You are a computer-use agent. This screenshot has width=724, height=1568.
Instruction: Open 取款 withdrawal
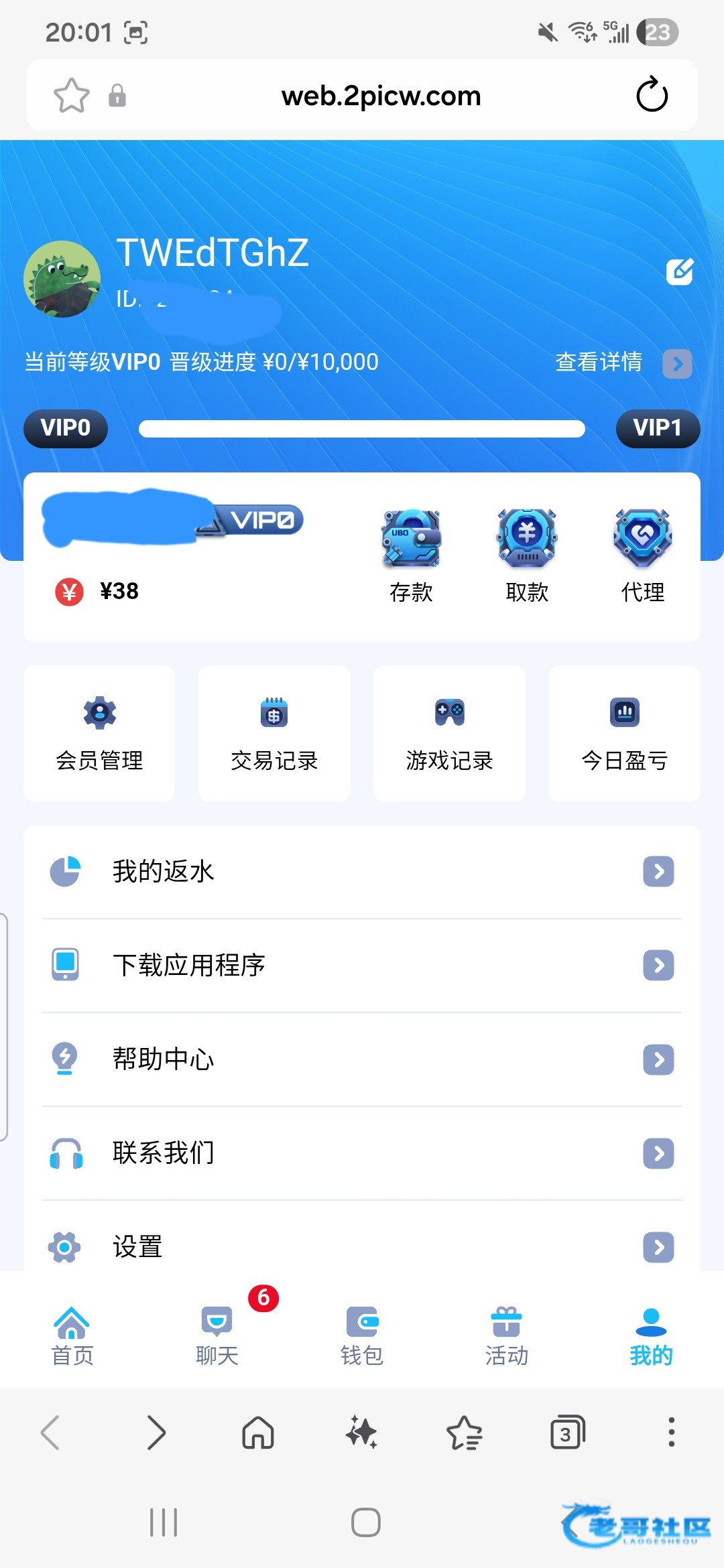pyautogui.click(x=527, y=556)
